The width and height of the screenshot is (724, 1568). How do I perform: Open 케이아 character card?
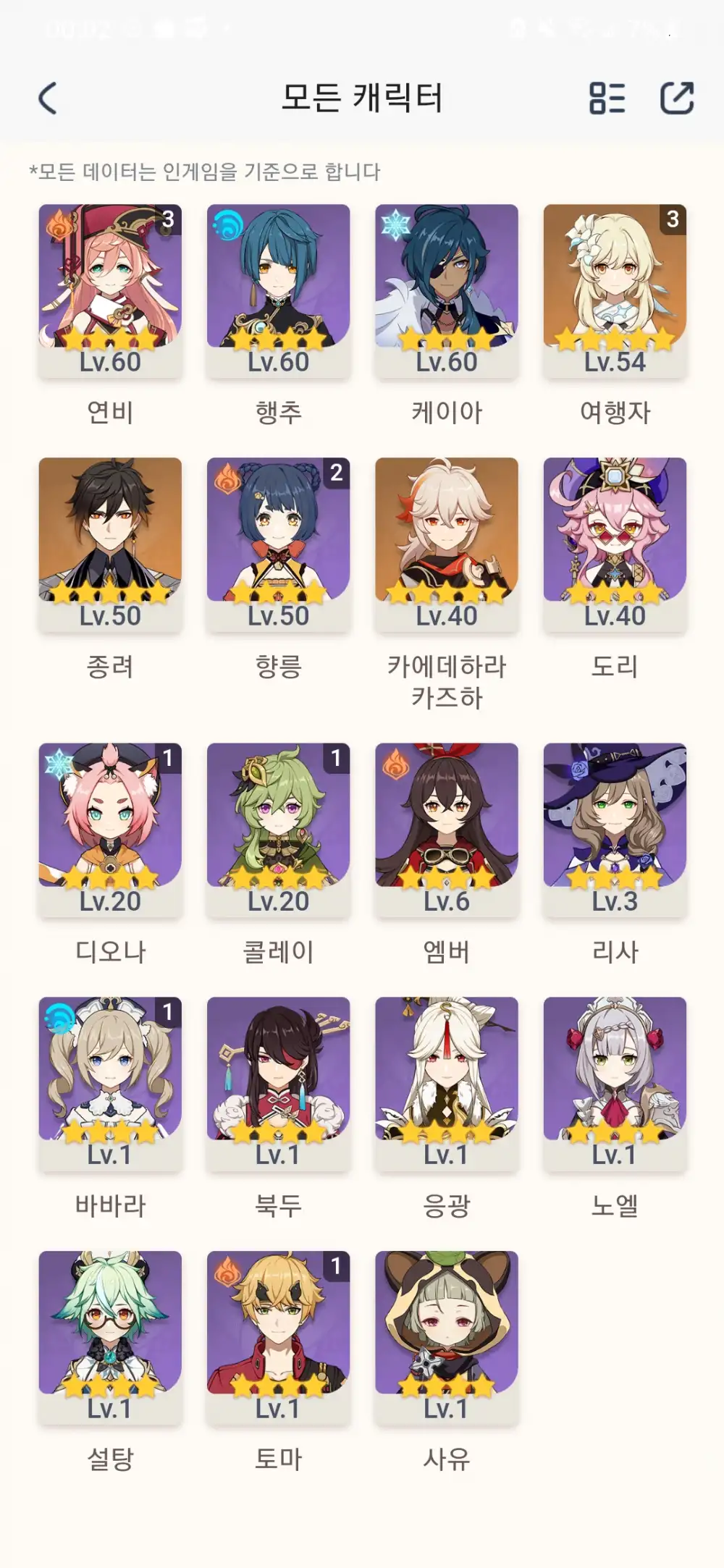(x=447, y=290)
